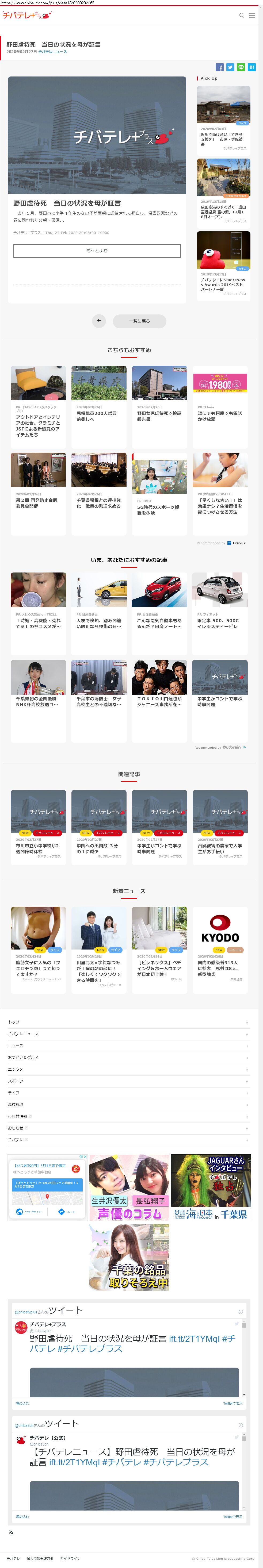Screen dimensions: 263x1568
Task: Expand the おでかけ&グルメ menu row
Action: [128, 1057]
